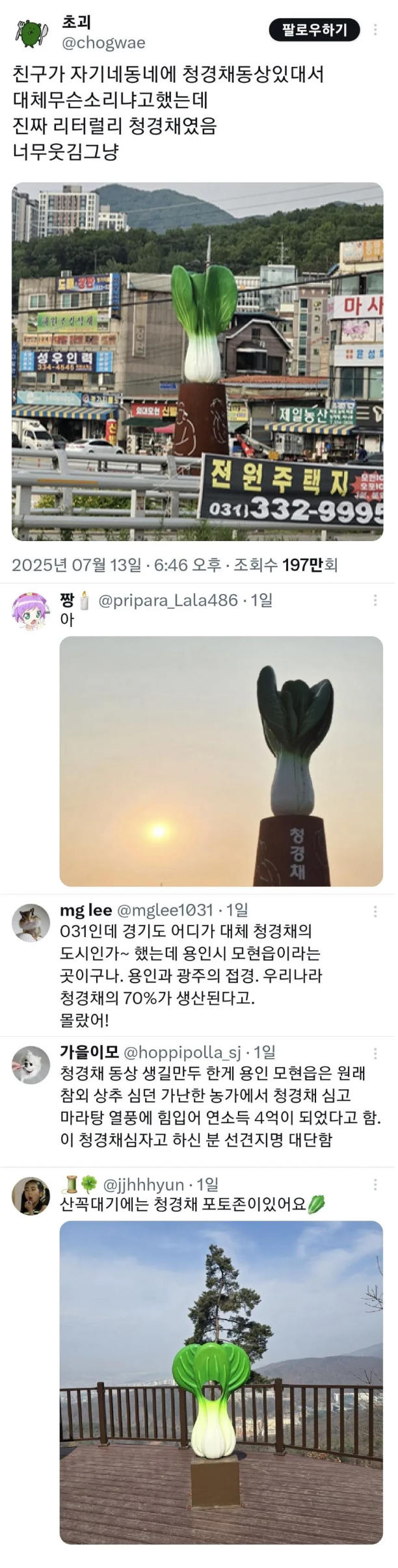Visit mg lee's profile via avatar

[x=31, y=922]
